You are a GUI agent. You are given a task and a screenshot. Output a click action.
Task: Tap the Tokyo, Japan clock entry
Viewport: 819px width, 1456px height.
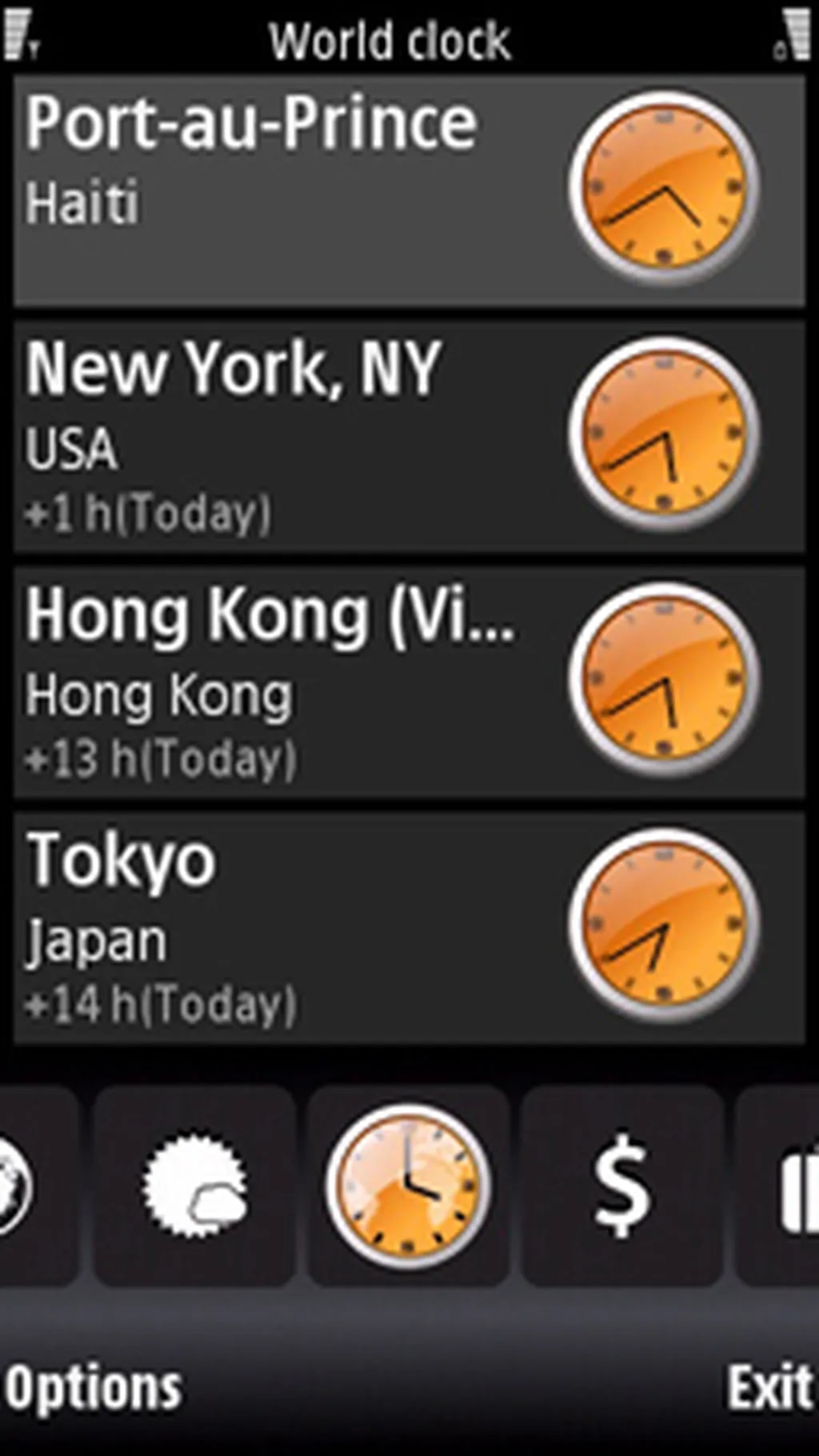coord(408,928)
